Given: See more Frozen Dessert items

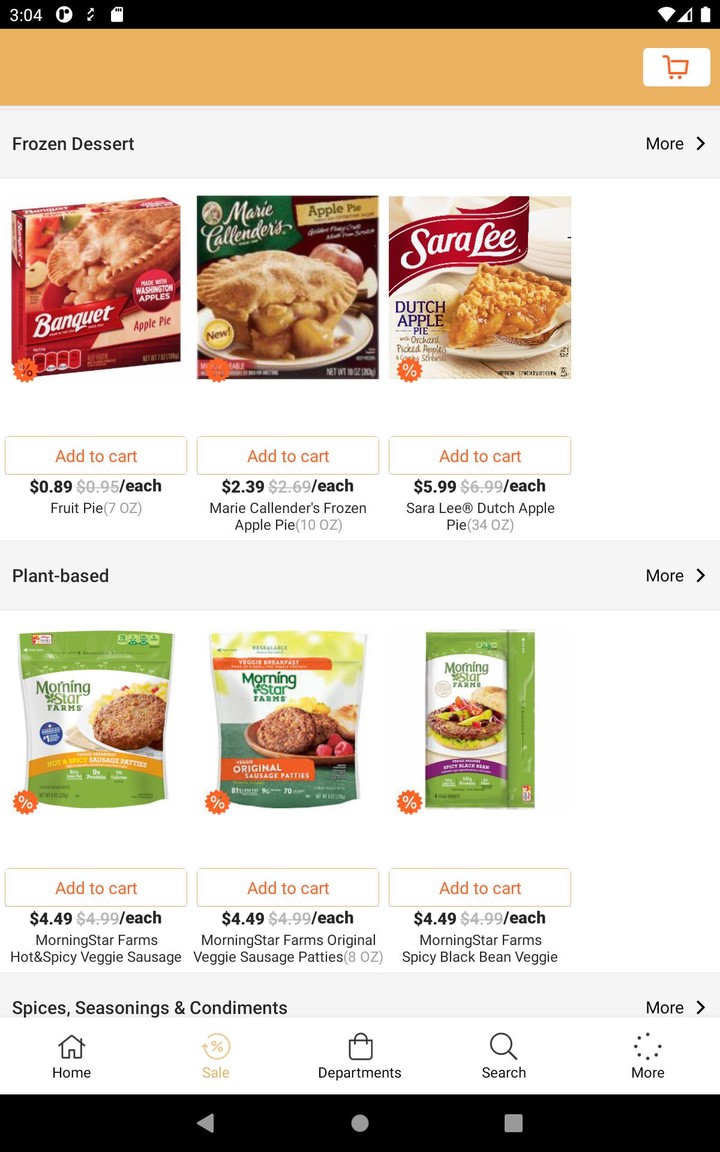Looking at the screenshot, I should 675,144.
